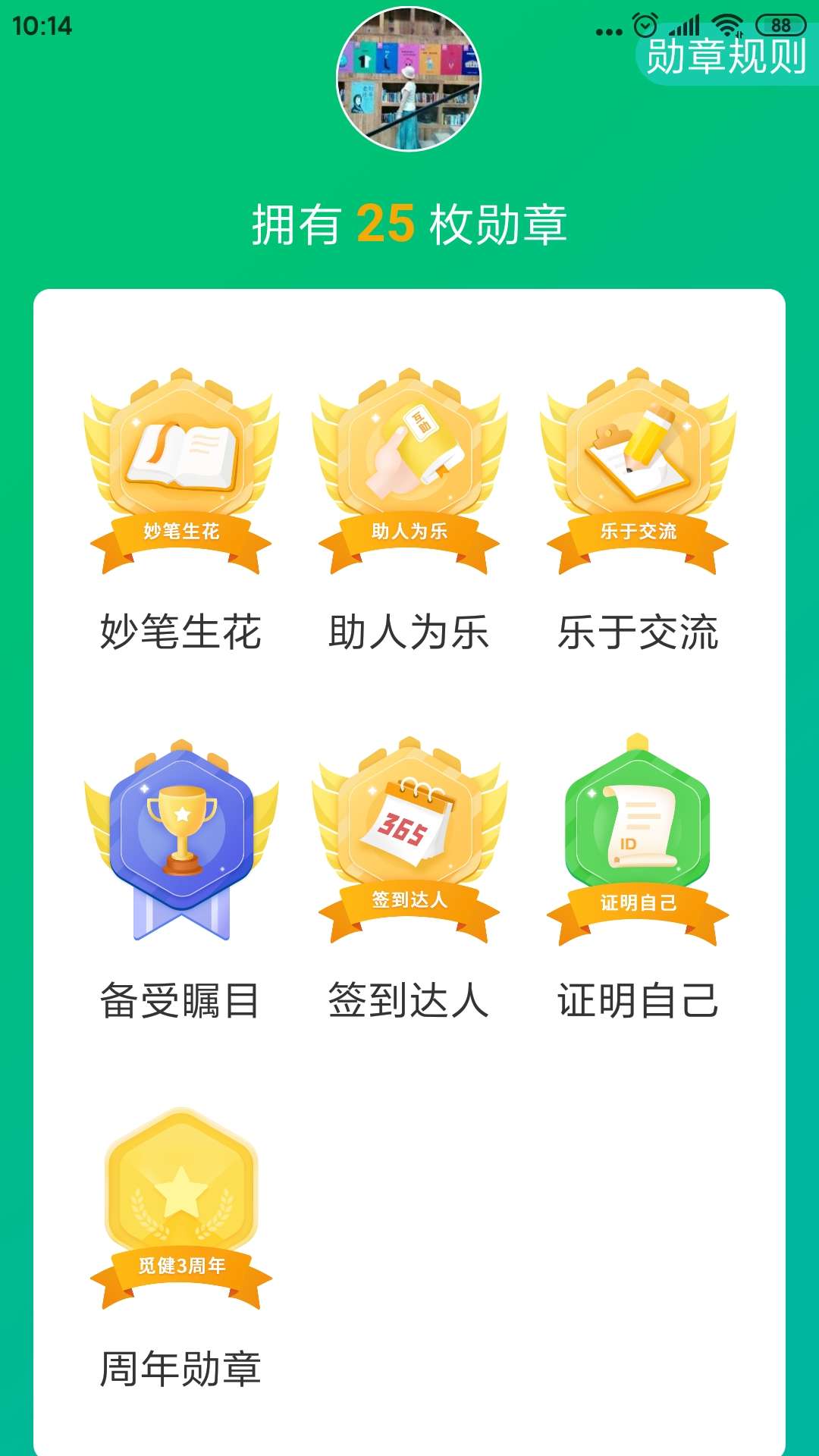
Task: Tap the 证明自己 ribbon banner
Action: (x=637, y=902)
